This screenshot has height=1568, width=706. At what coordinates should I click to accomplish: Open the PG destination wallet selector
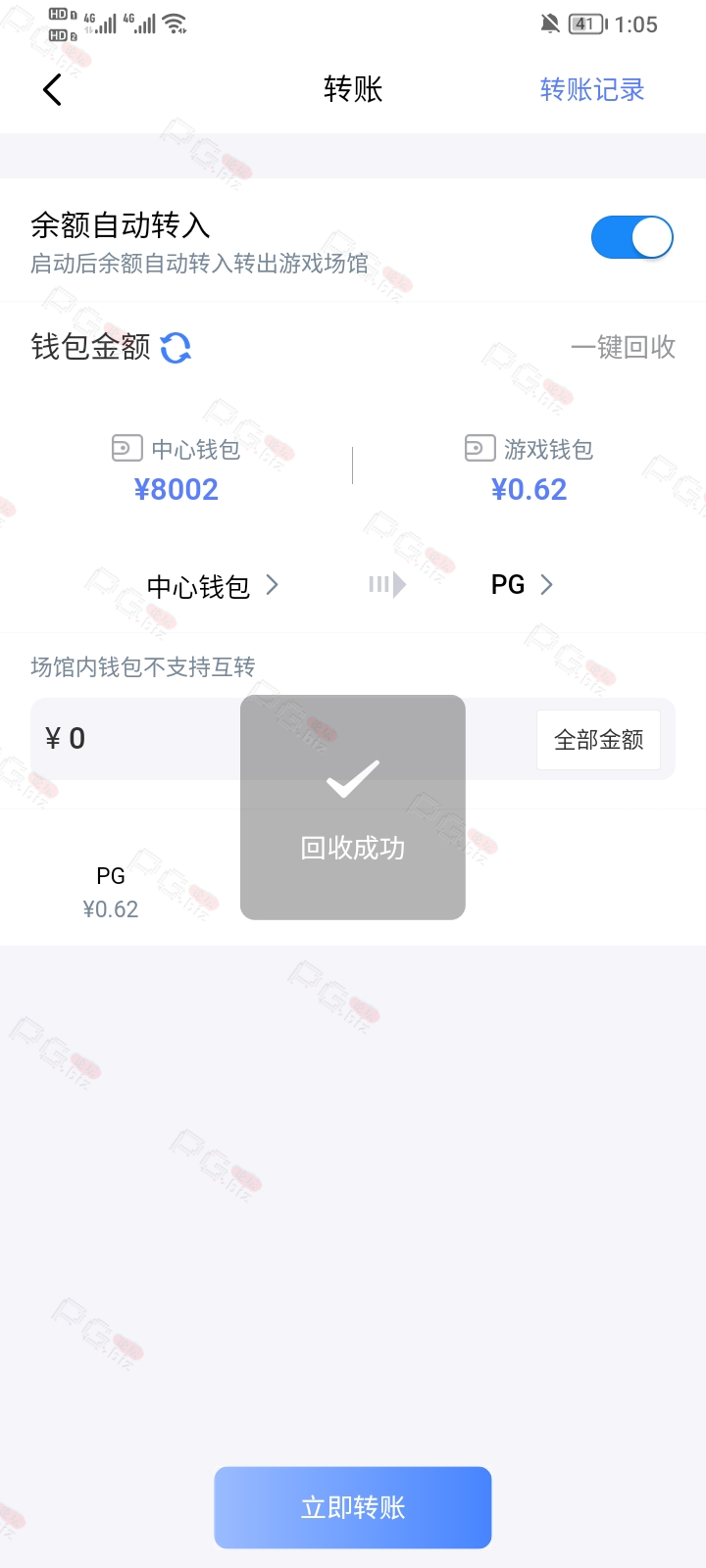point(523,585)
